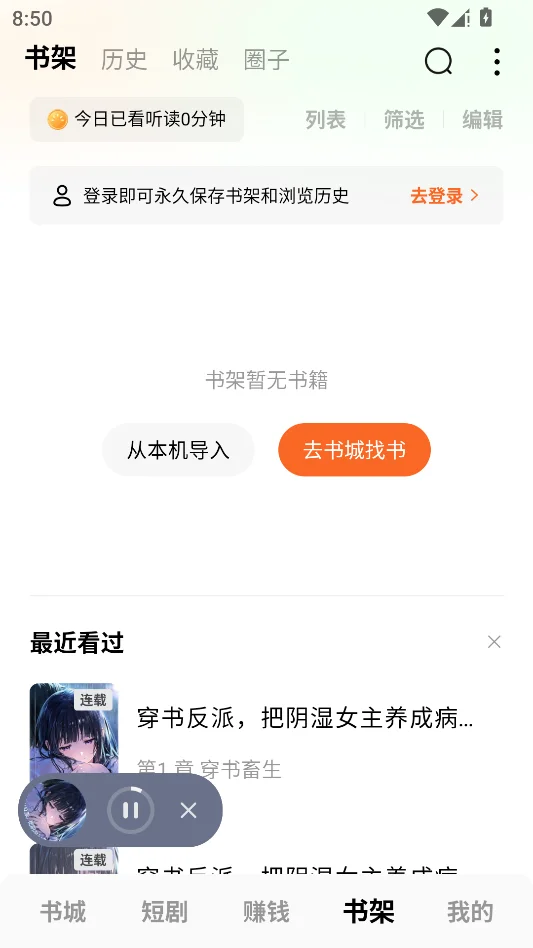Switch to the 收藏 top tab
The width and height of the screenshot is (533, 948).
pos(195,60)
